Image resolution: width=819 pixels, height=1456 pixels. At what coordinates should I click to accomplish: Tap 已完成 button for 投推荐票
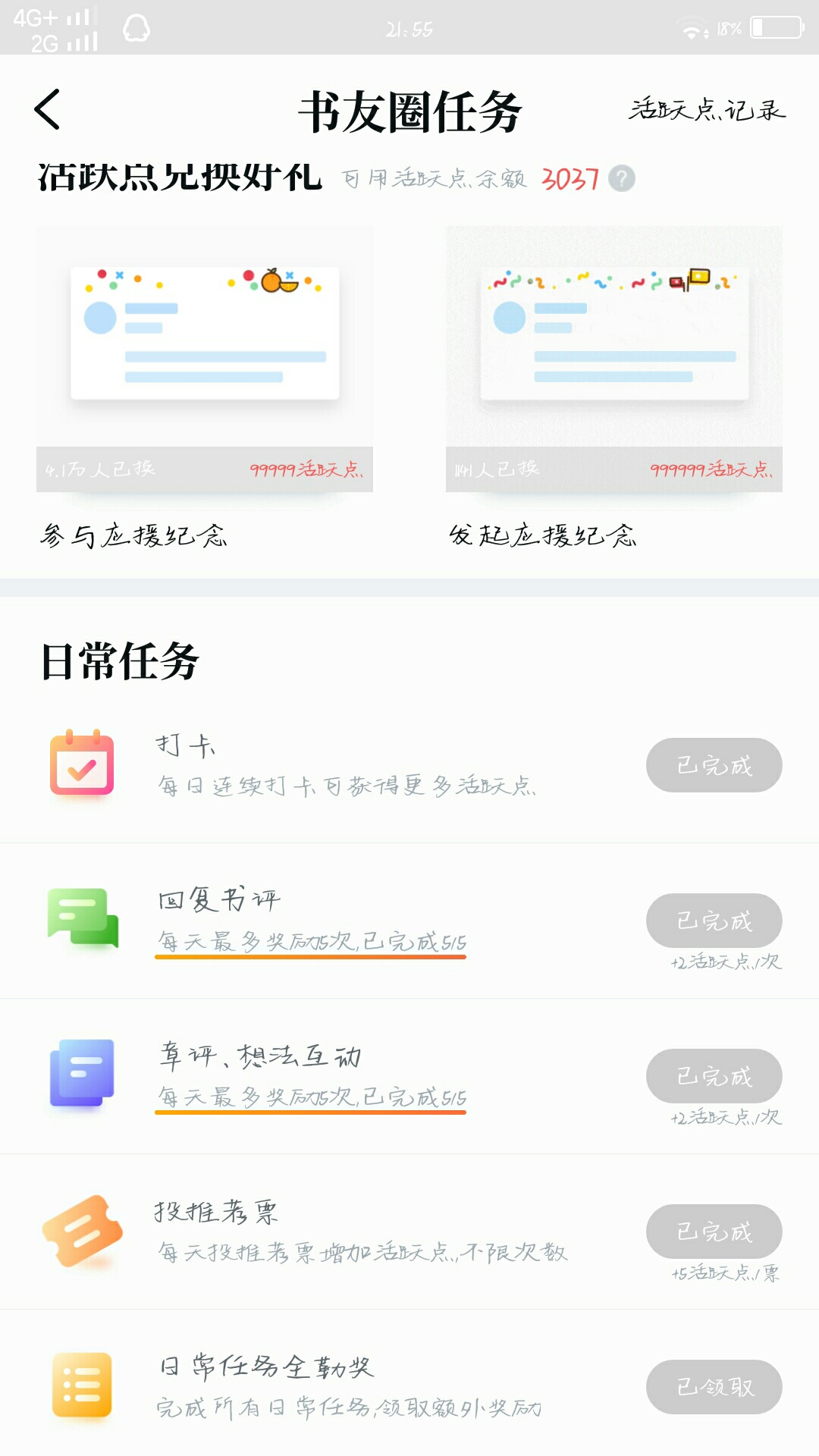pos(714,1232)
